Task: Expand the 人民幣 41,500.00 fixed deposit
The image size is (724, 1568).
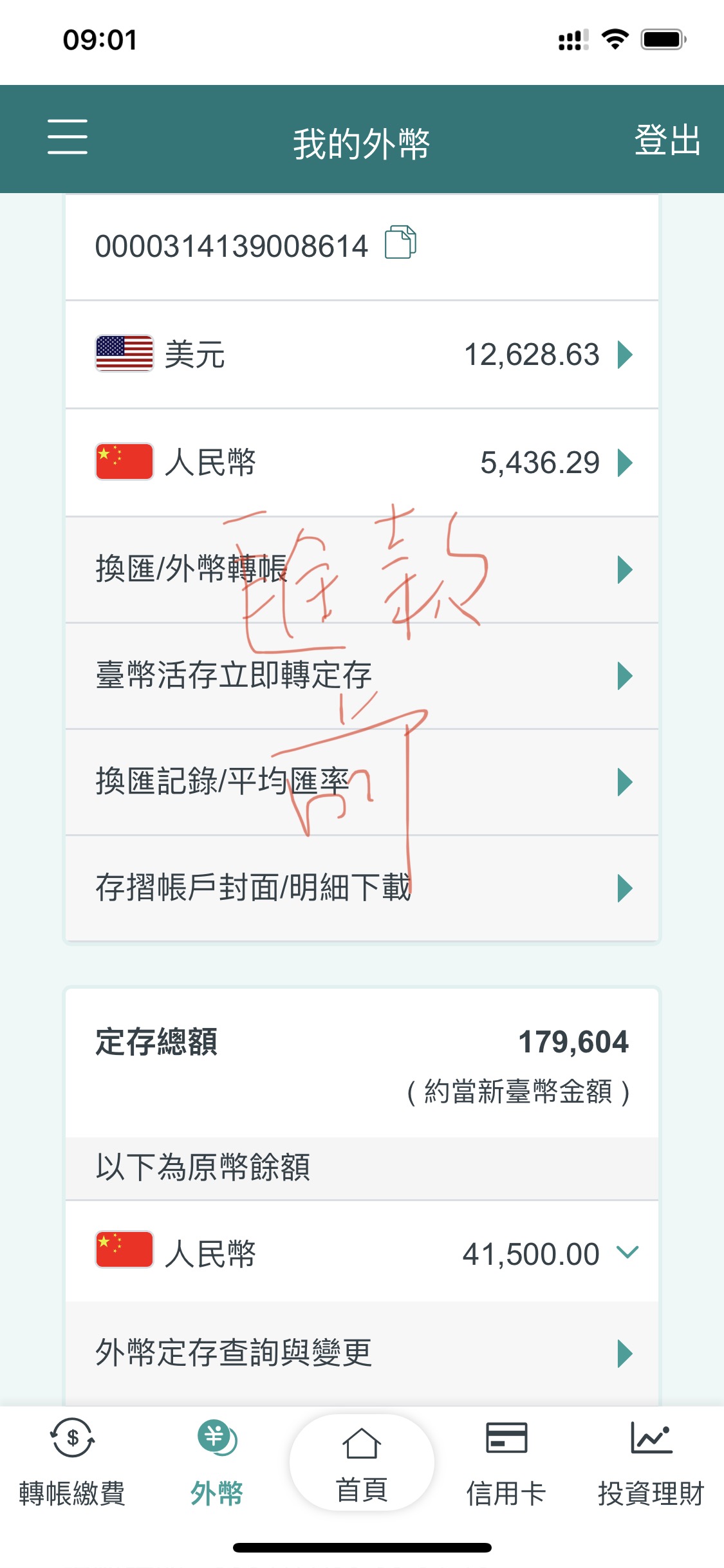Action: [626, 1252]
